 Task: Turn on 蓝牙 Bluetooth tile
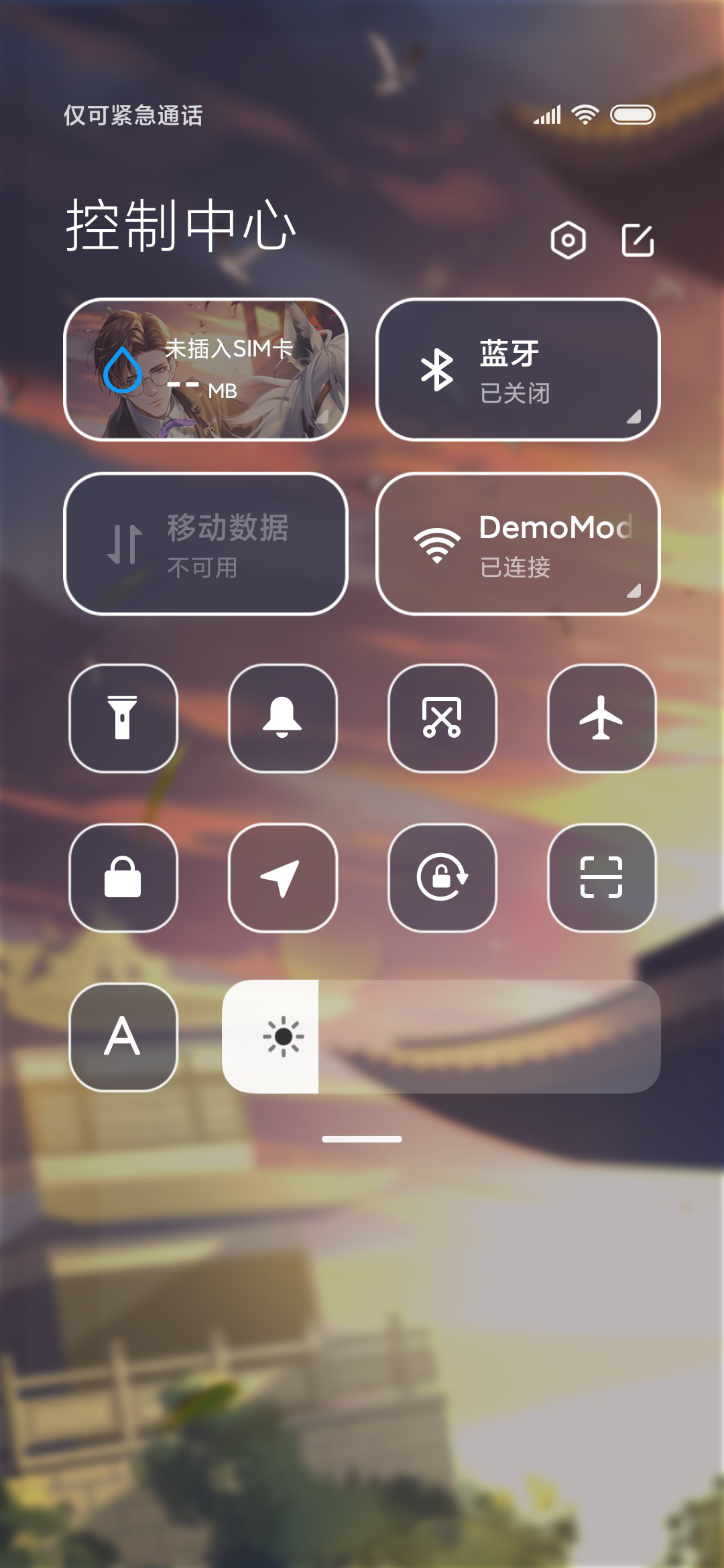click(518, 369)
